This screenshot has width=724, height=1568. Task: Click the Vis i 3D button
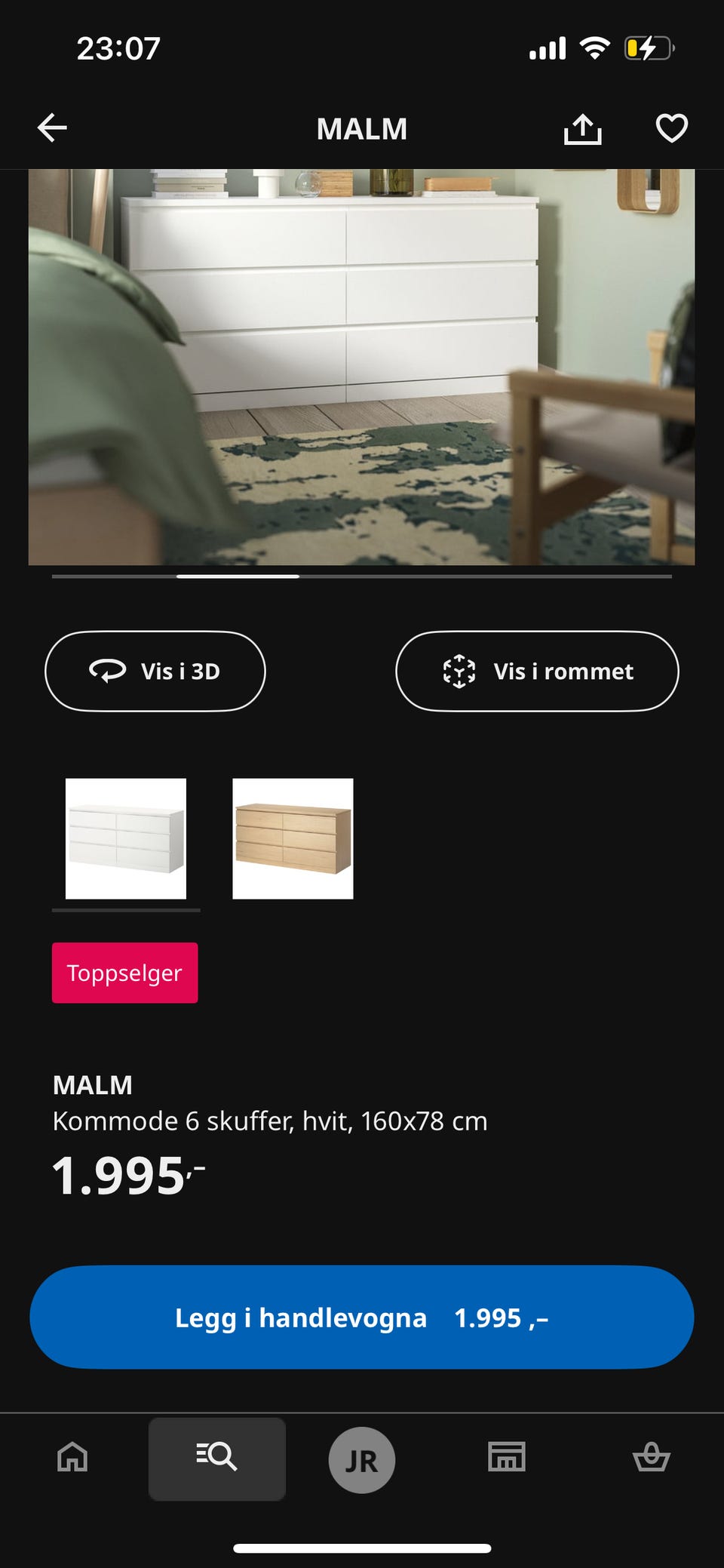coord(155,671)
